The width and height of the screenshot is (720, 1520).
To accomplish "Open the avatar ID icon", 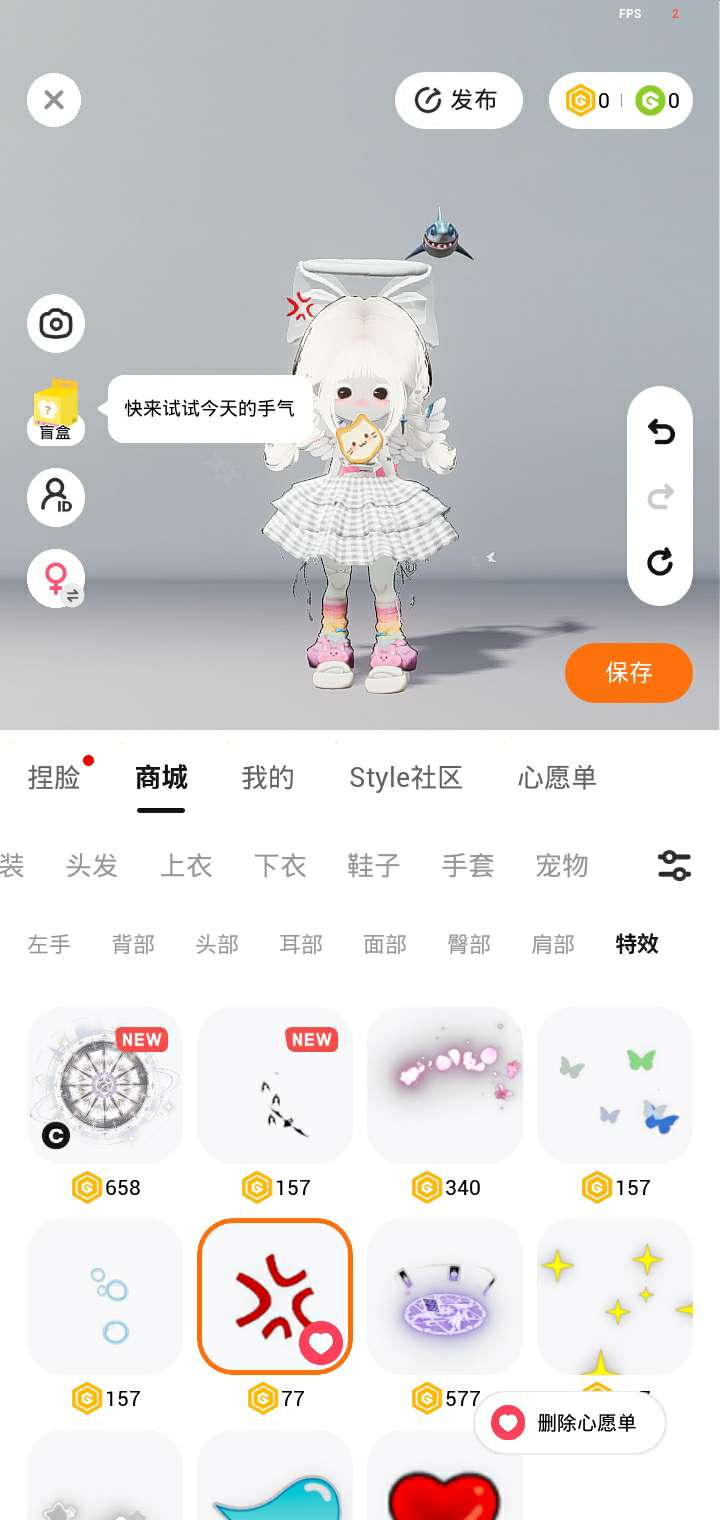I will (x=56, y=497).
